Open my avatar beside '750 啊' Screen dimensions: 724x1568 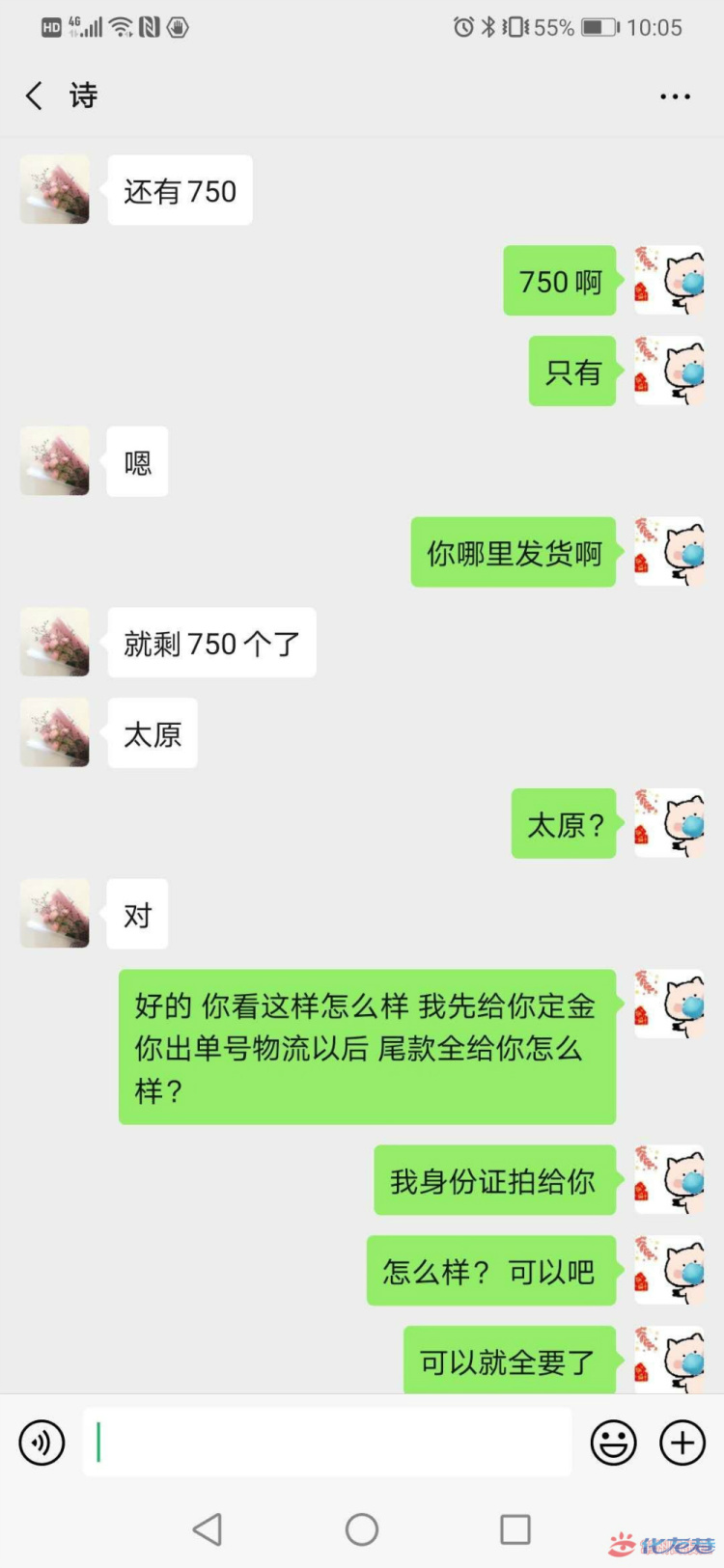(x=669, y=281)
